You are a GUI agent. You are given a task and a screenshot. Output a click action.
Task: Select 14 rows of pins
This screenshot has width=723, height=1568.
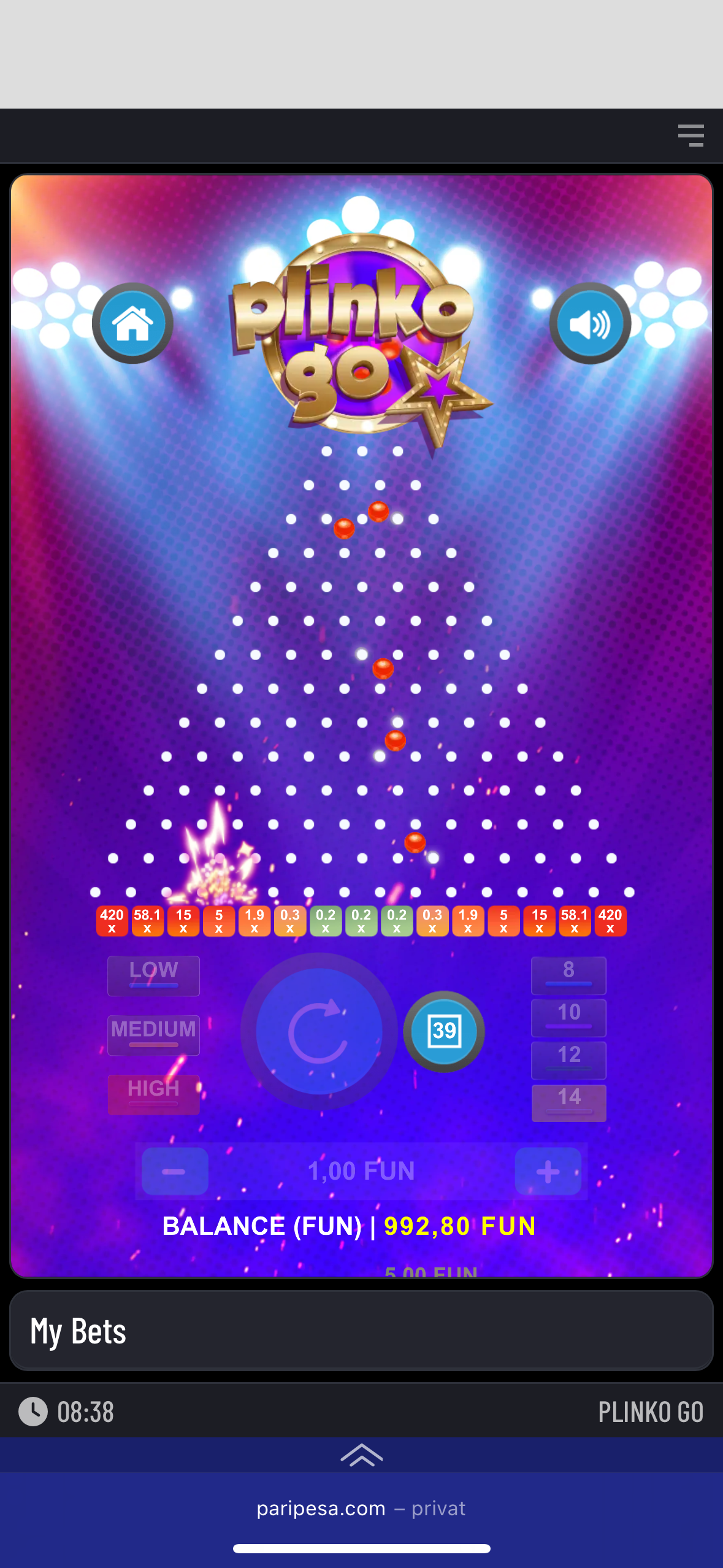click(x=568, y=1102)
